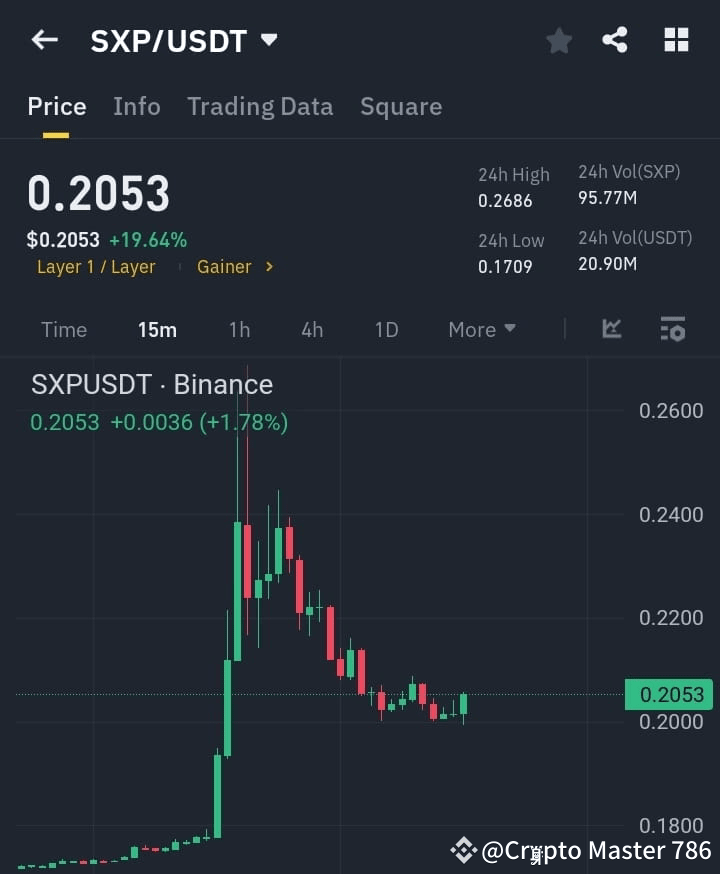Switch to the Square tab
This screenshot has height=874, width=720.
click(x=401, y=107)
